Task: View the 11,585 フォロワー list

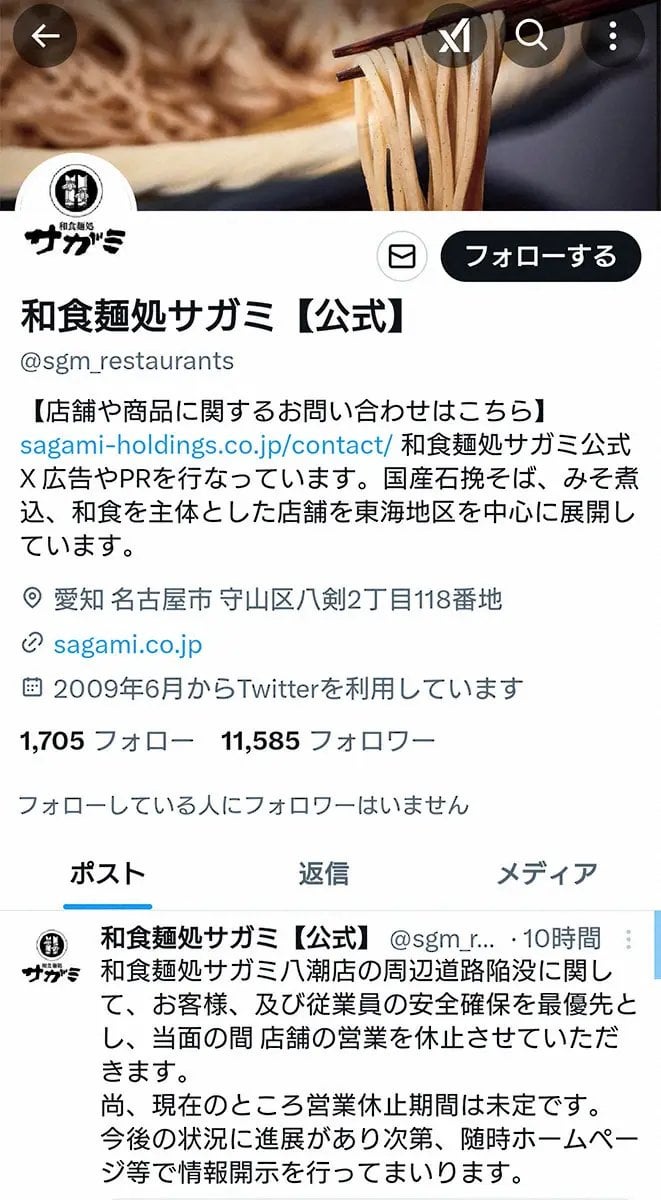Action: 328,741
